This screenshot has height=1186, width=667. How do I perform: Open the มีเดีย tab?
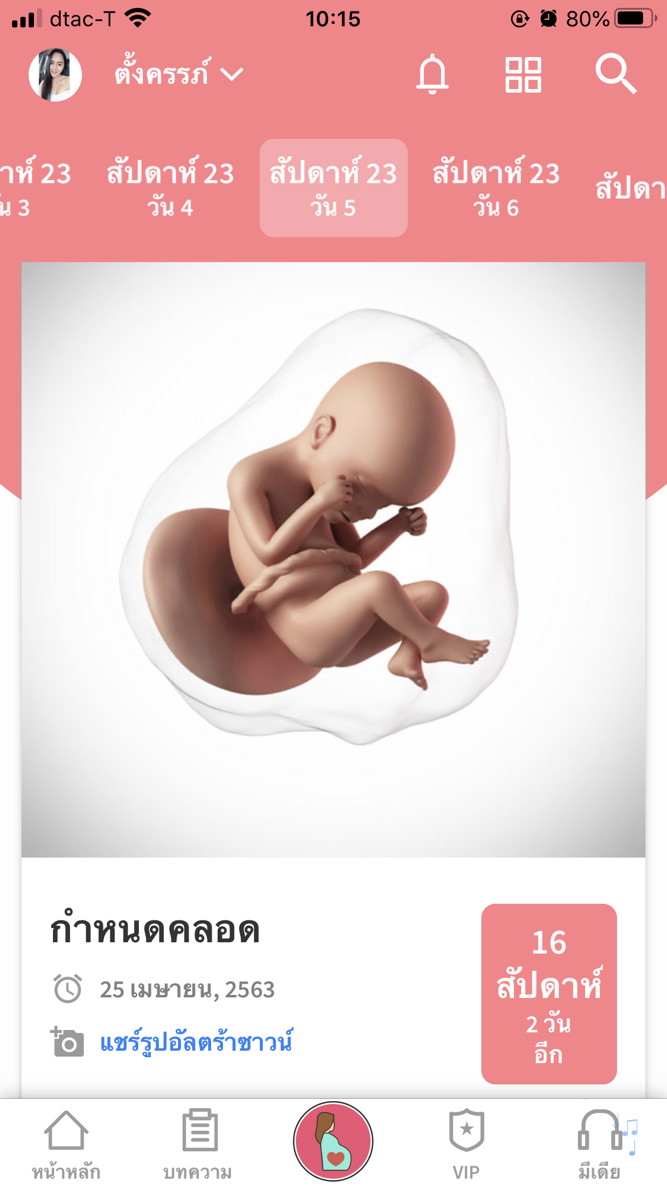[x=600, y=1145]
